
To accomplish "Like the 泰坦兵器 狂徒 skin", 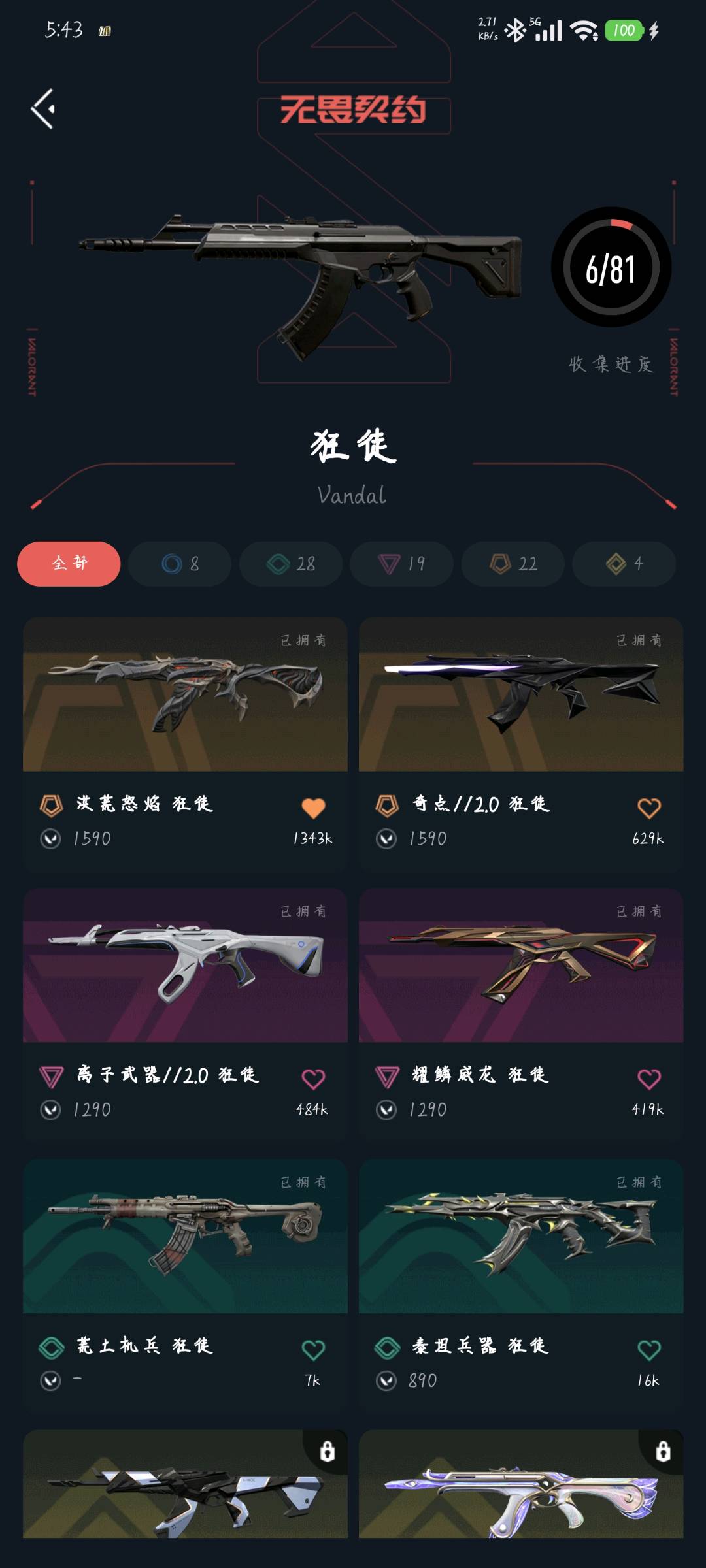I will click(649, 1350).
